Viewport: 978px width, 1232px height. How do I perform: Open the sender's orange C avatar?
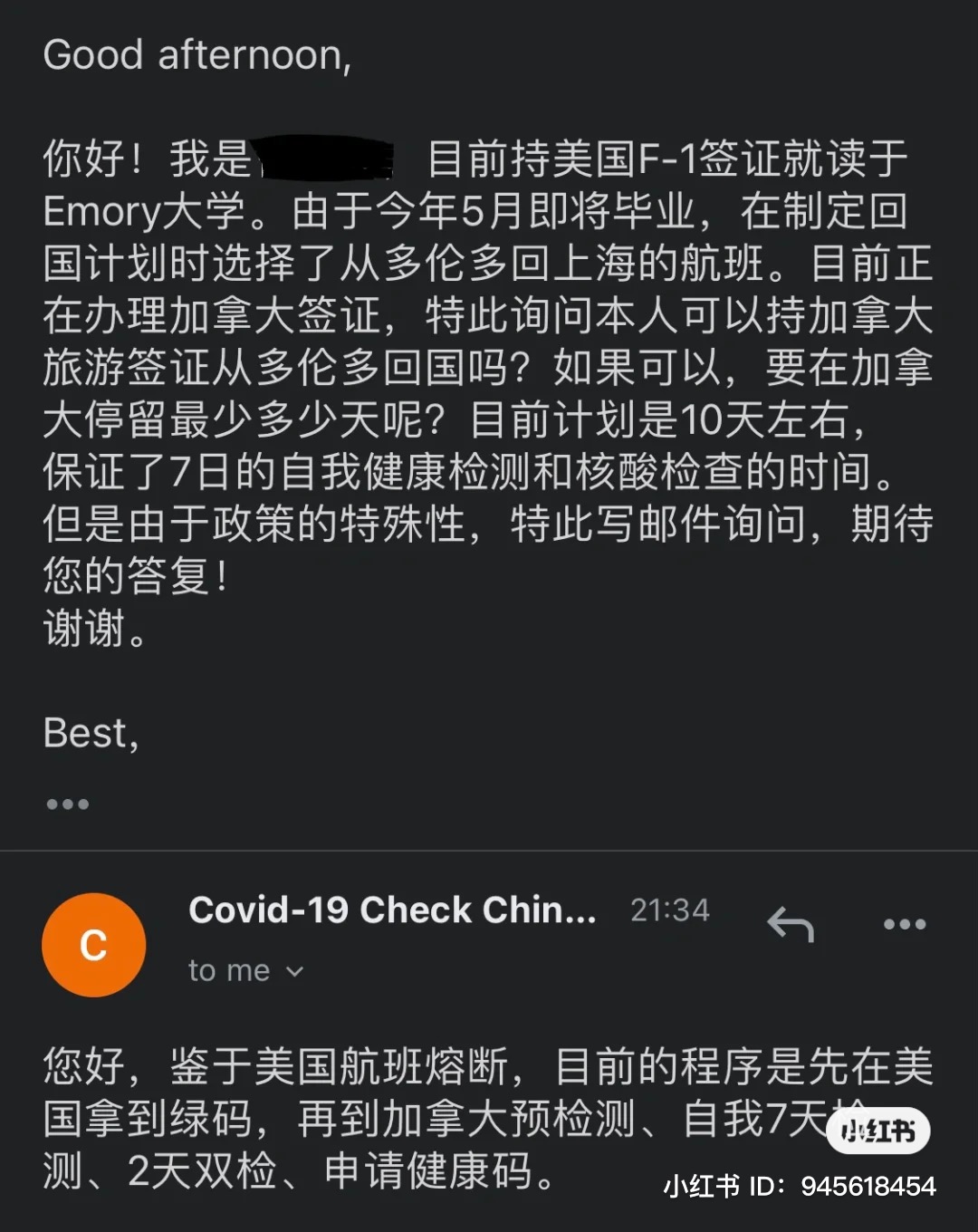tap(93, 945)
